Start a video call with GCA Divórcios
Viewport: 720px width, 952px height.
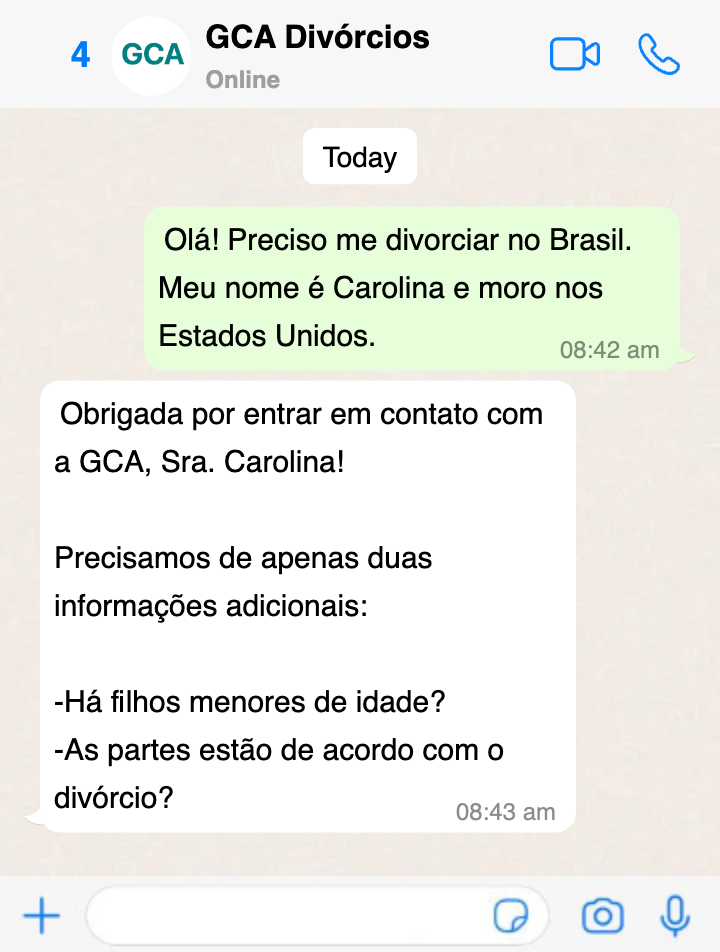(575, 54)
